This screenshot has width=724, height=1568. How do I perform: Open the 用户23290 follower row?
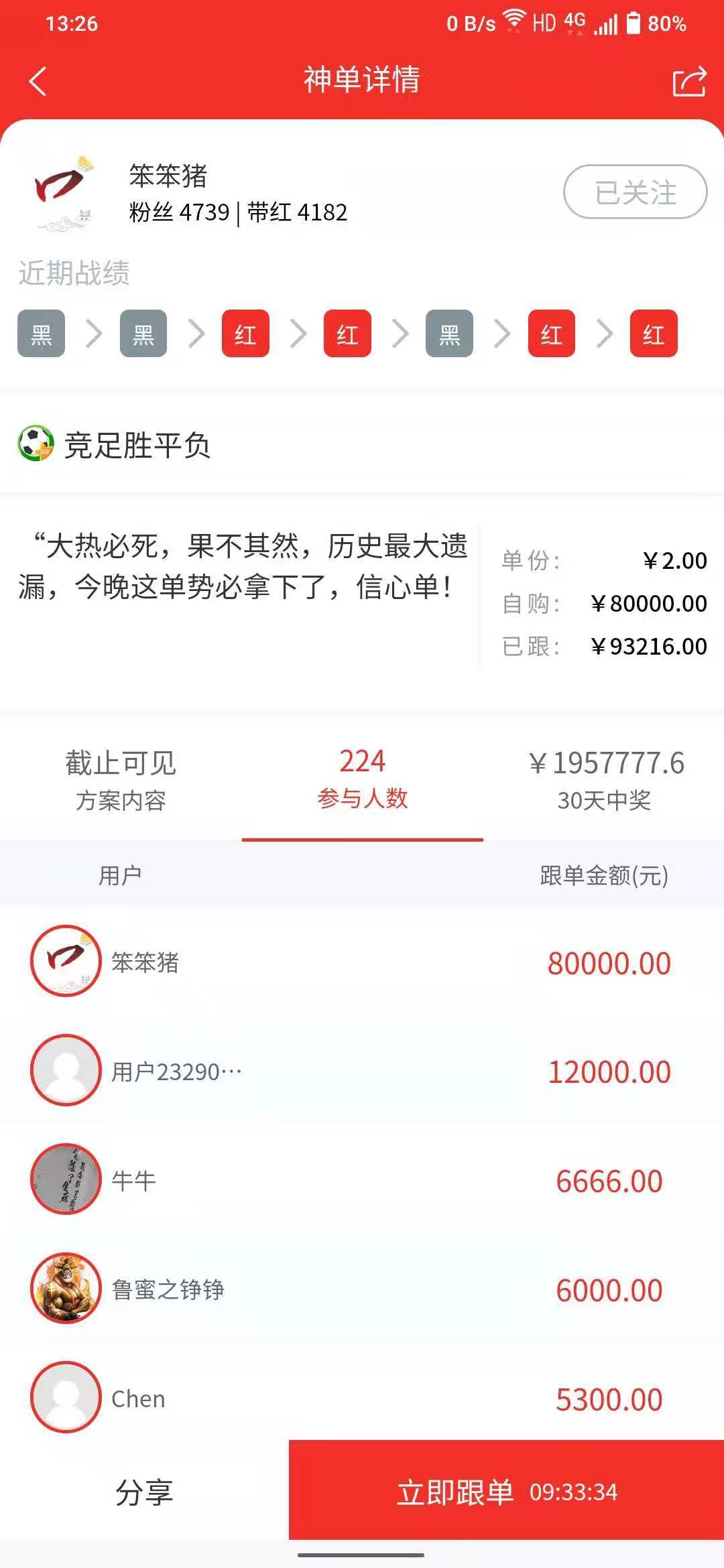pyautogui.click(x=362, y=1071)
